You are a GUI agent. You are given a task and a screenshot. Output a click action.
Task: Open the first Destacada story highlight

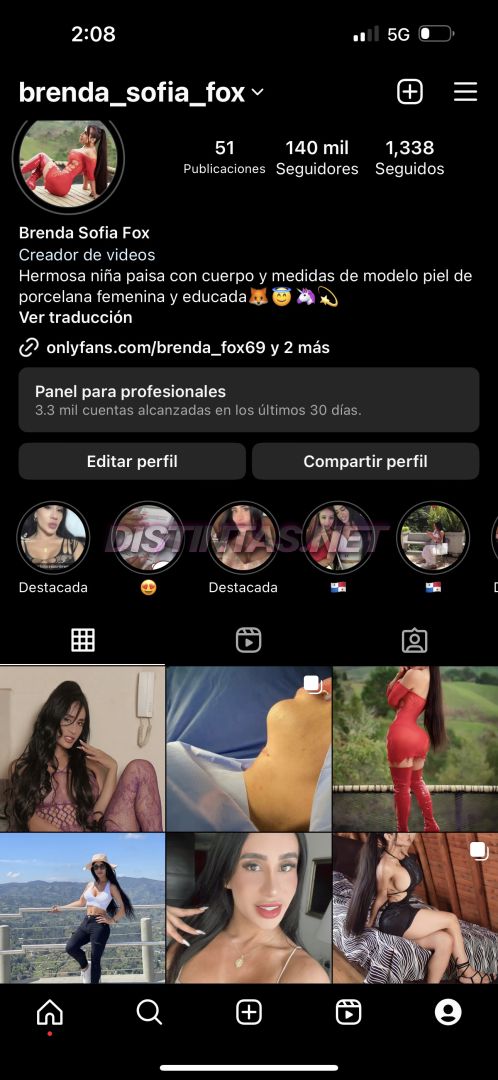tap(53, 538)
